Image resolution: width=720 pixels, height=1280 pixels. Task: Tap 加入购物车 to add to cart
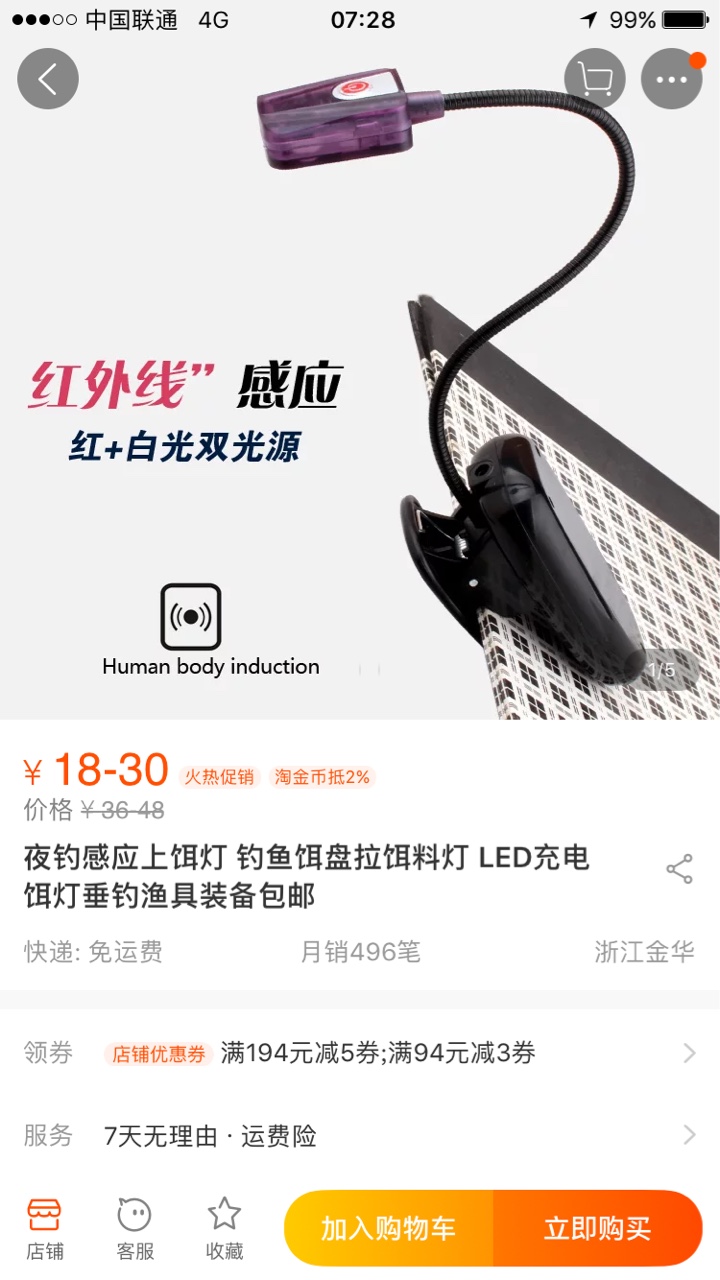pos(388,1228)
